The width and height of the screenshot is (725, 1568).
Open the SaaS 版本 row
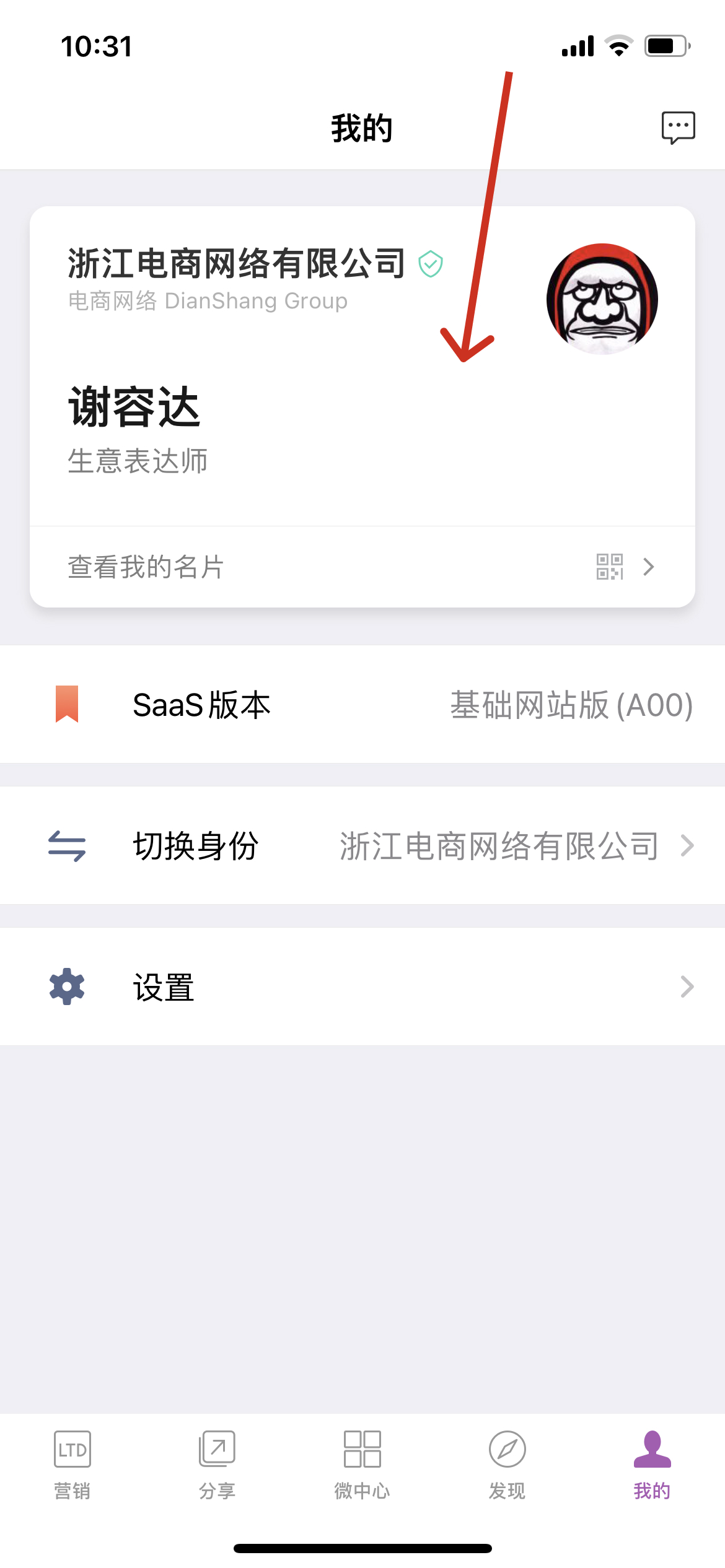tap(362, 705)
